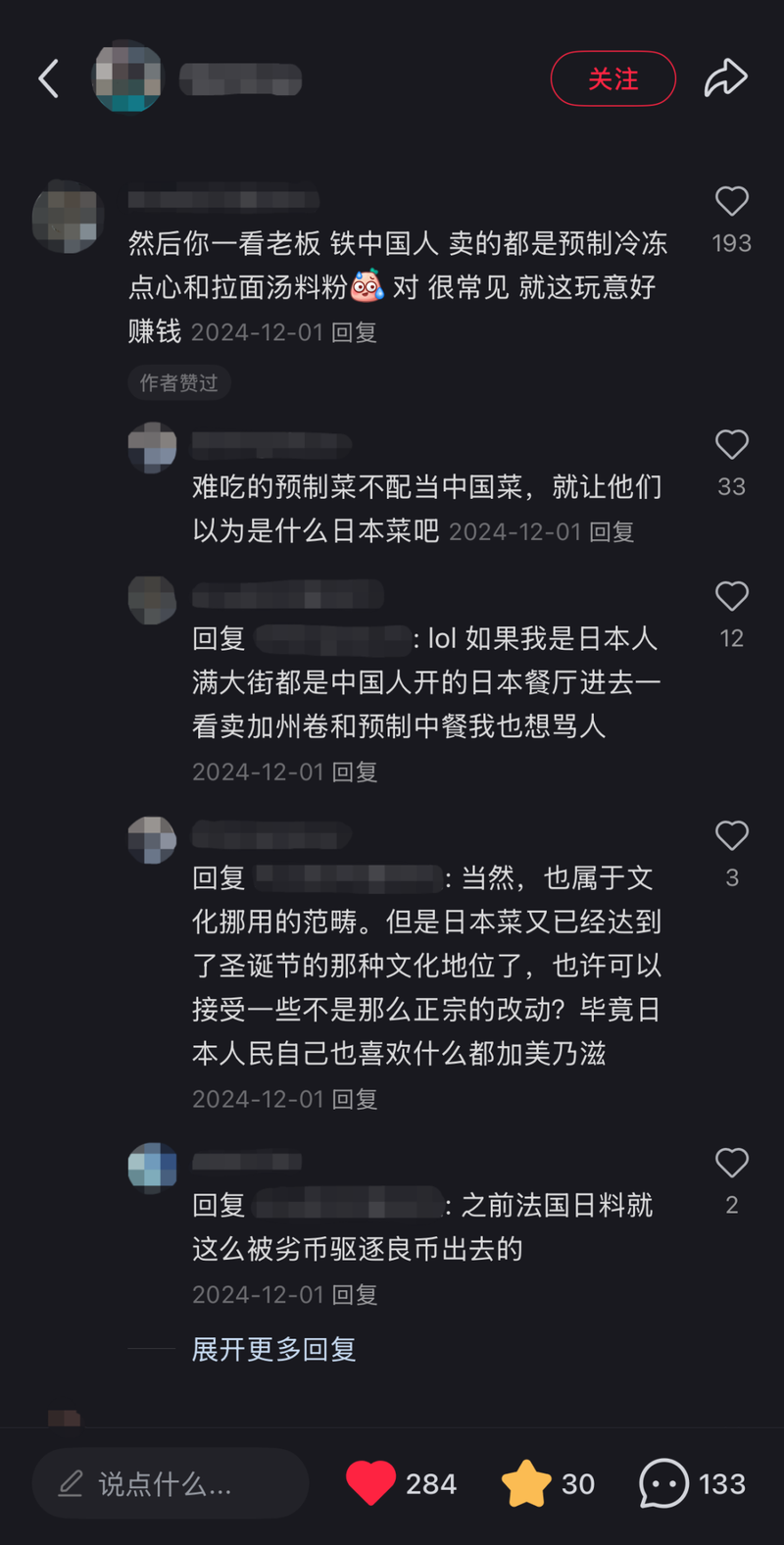Share this post via the arrow icon

click(x=725, y=78)
